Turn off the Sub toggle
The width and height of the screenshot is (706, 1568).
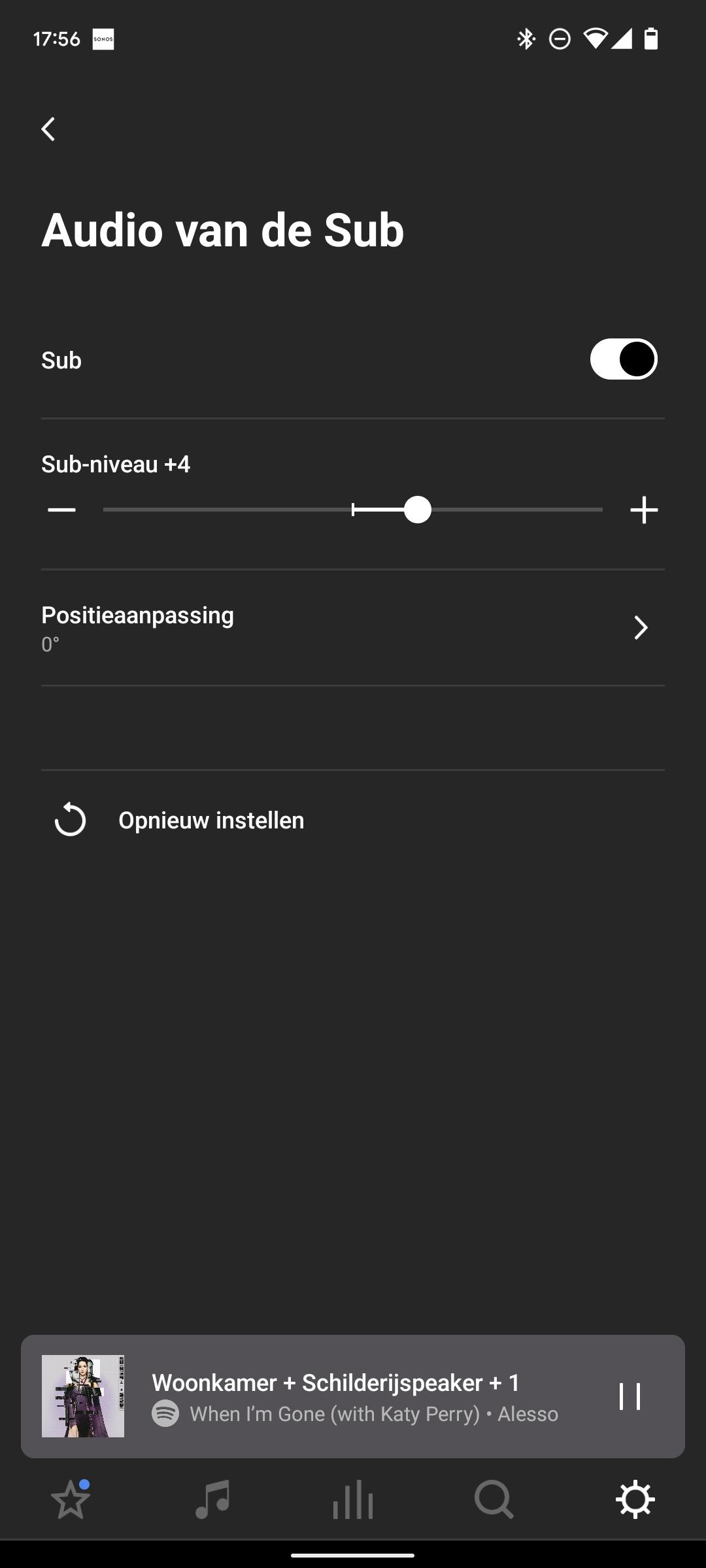[x=623, y=359]
